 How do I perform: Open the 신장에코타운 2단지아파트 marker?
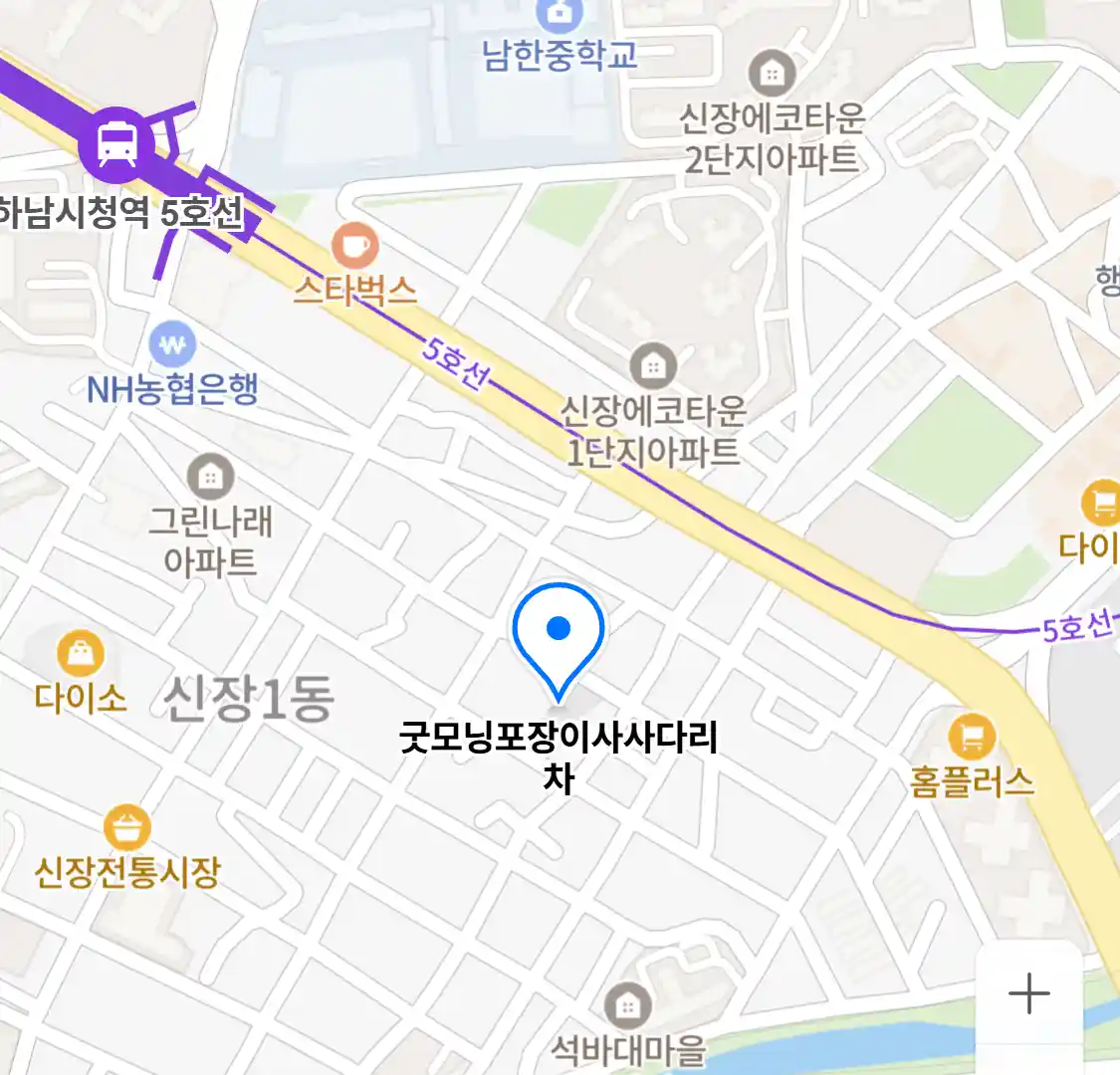[772, 73]
